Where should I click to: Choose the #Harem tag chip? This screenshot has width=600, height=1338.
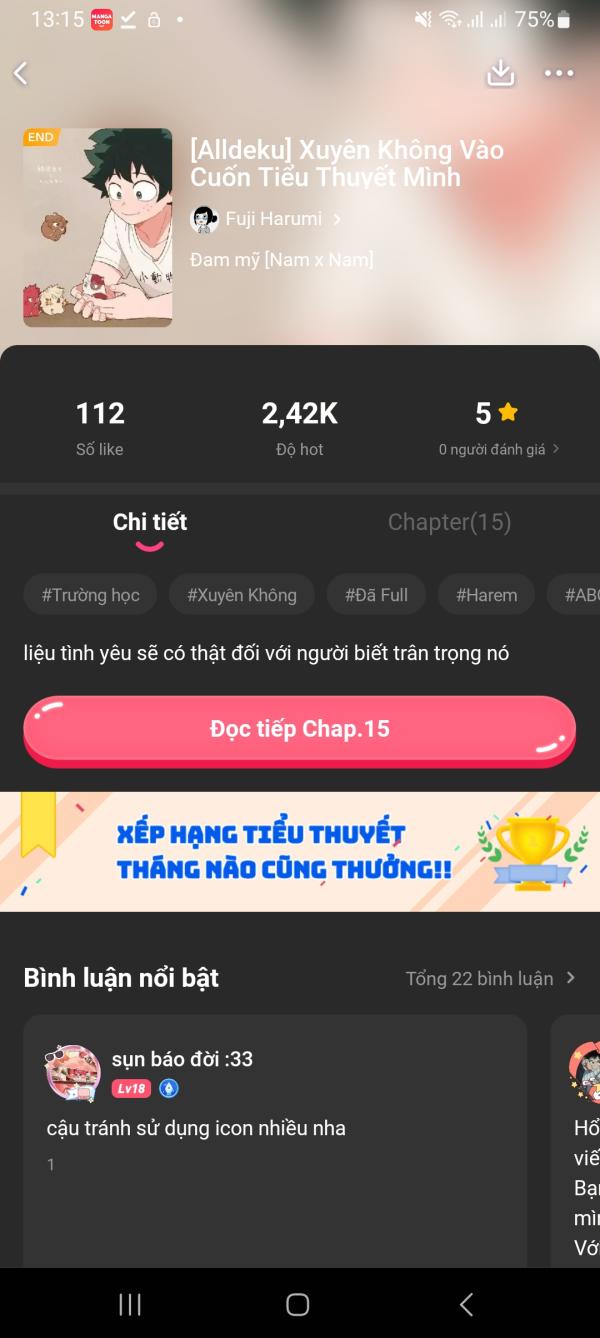click(486, 595)
